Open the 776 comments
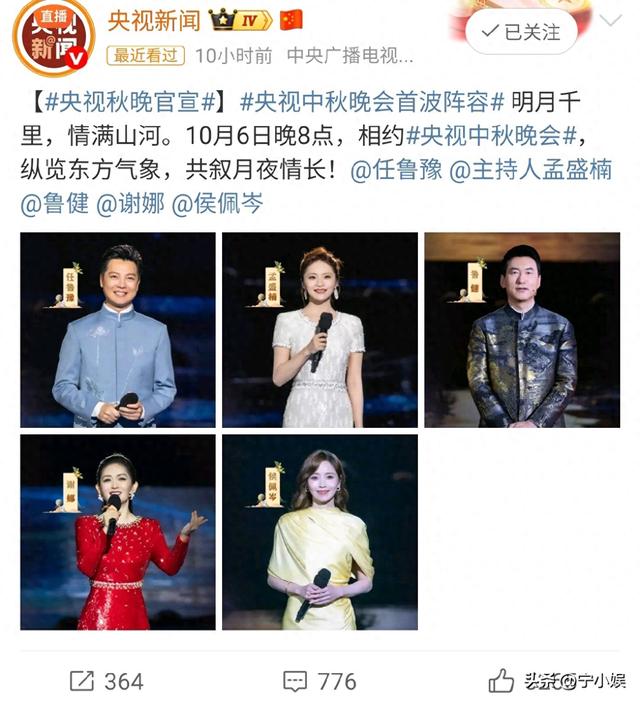Image resolution: width=640 pixels, height=703 pixels. click(318, 681)
